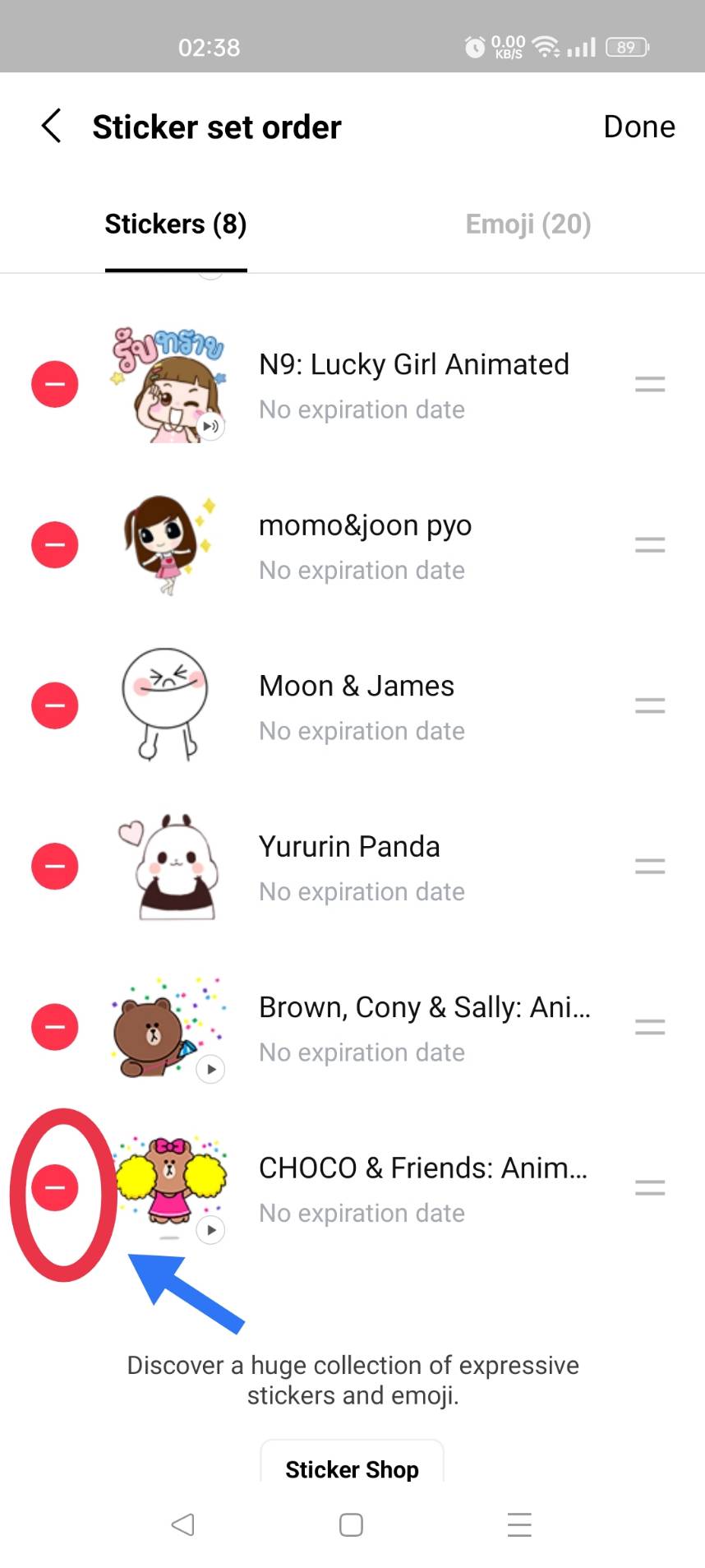Remove the Moon & James sticker set
Viewport: 705px width, 1568px height.
point(54,705)
